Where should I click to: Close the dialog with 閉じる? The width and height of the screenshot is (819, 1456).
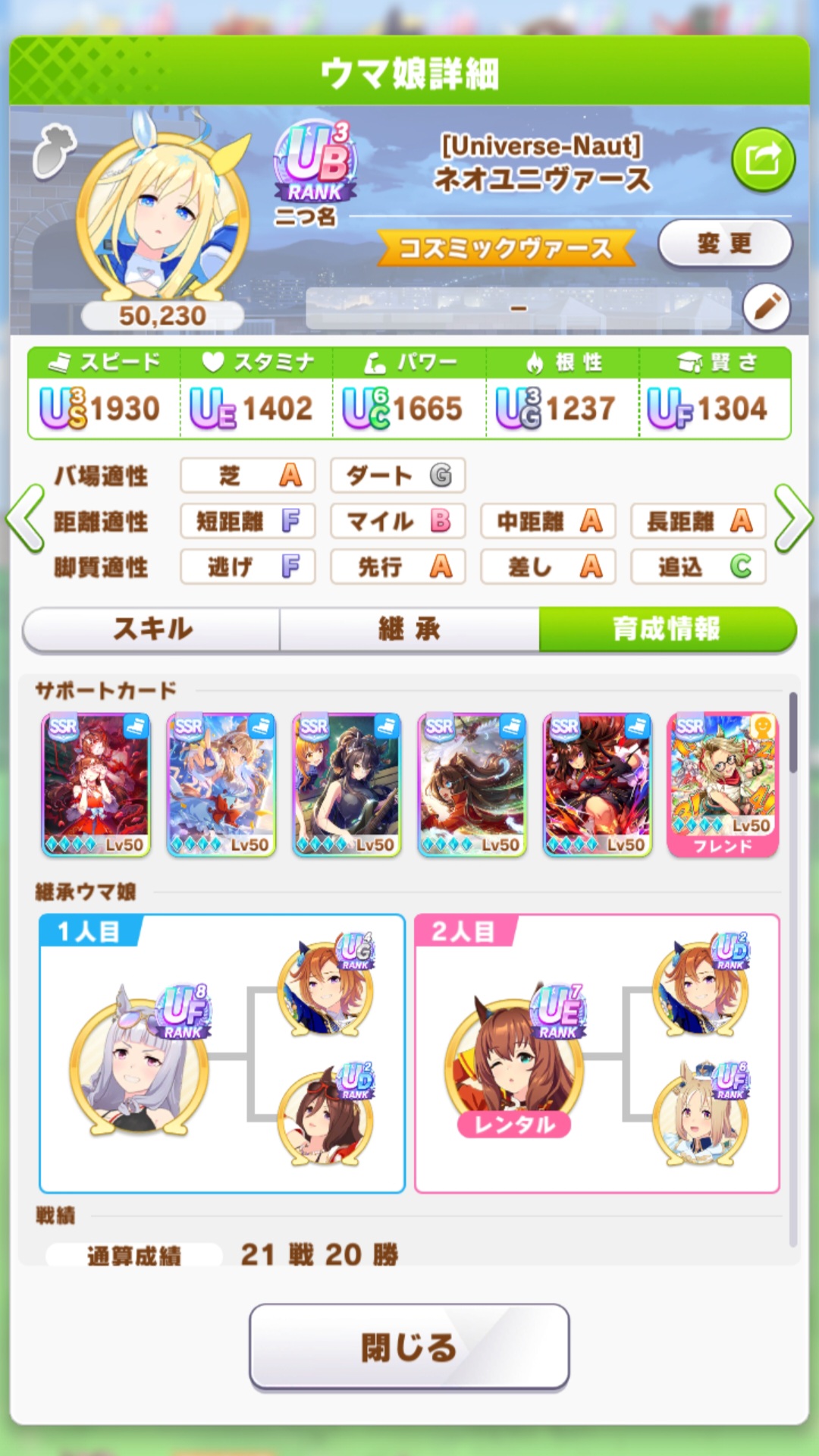tap(409, 1348)
